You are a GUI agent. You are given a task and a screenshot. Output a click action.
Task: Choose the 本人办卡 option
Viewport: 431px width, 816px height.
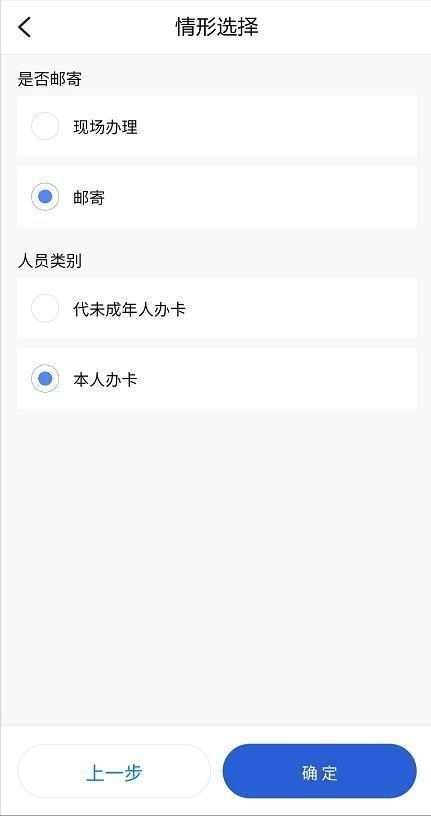217,379
